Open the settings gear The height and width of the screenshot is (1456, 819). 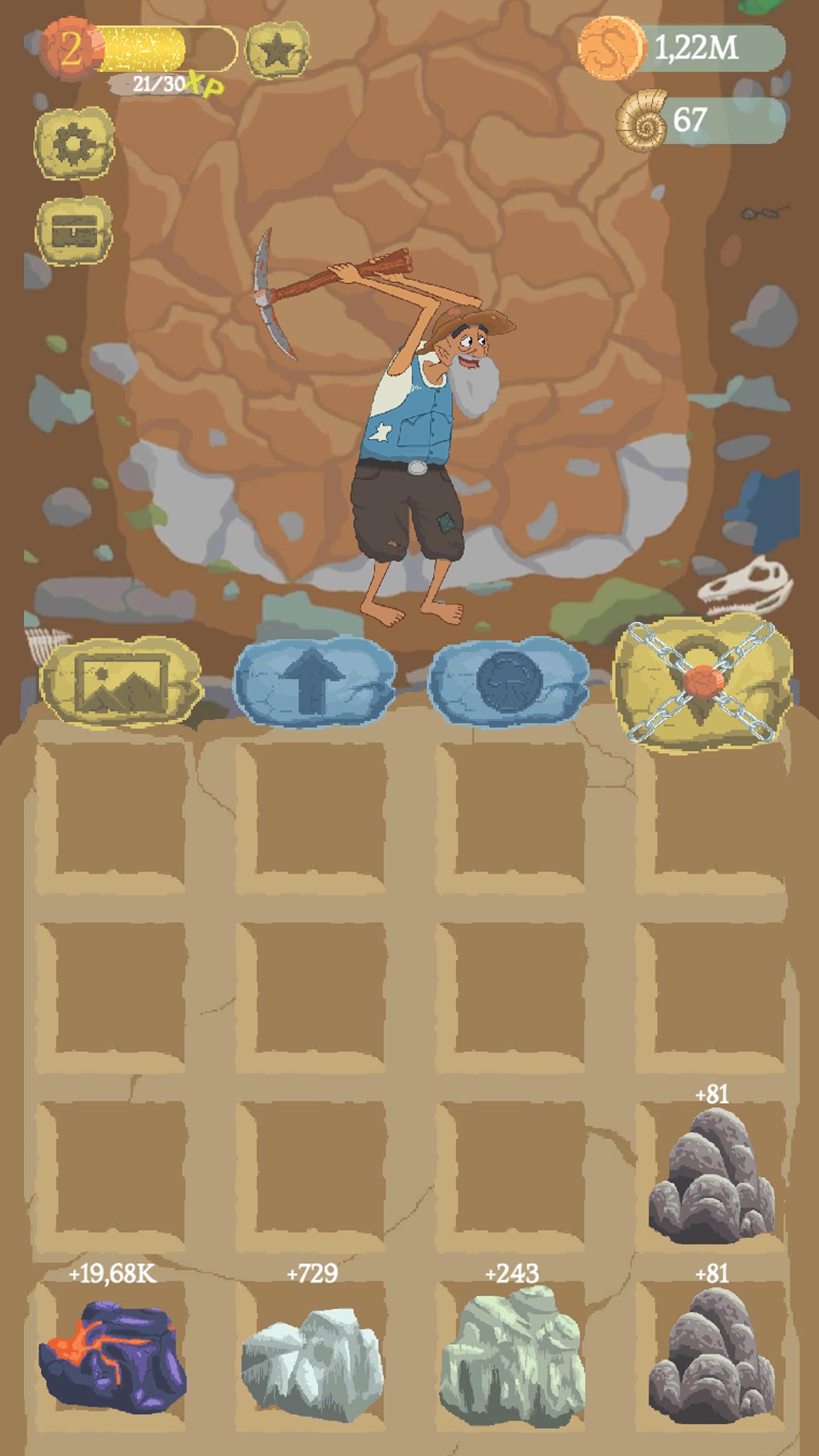(x=74, y=143)
